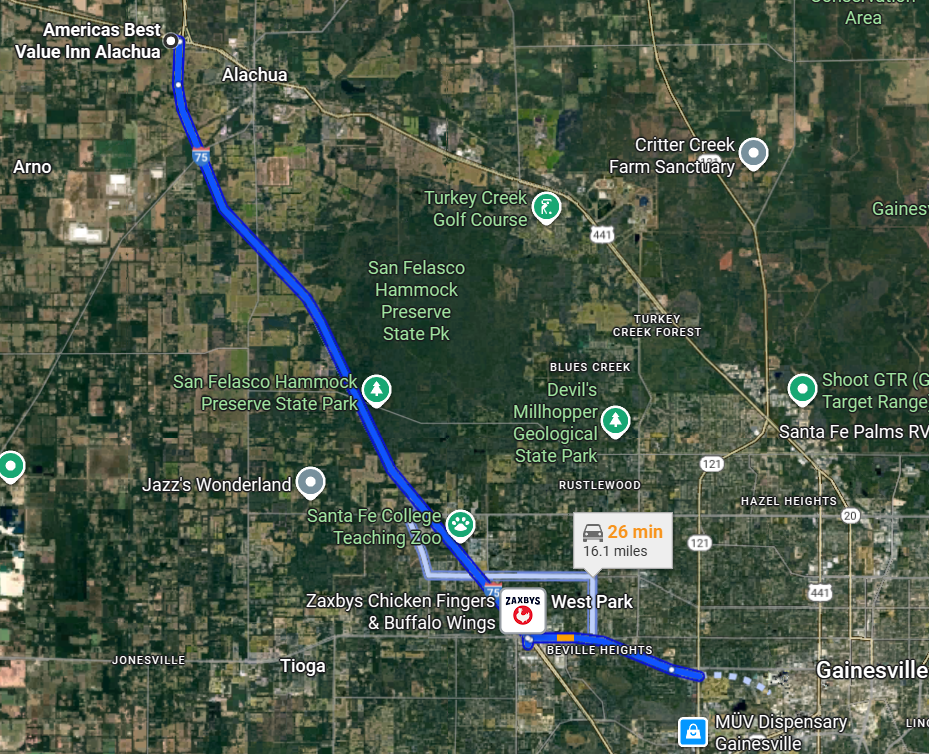Screen dimensions: 929x754
Task: Open Santa Fe College Teaching Zoo marker
Action: coord(461,522)
